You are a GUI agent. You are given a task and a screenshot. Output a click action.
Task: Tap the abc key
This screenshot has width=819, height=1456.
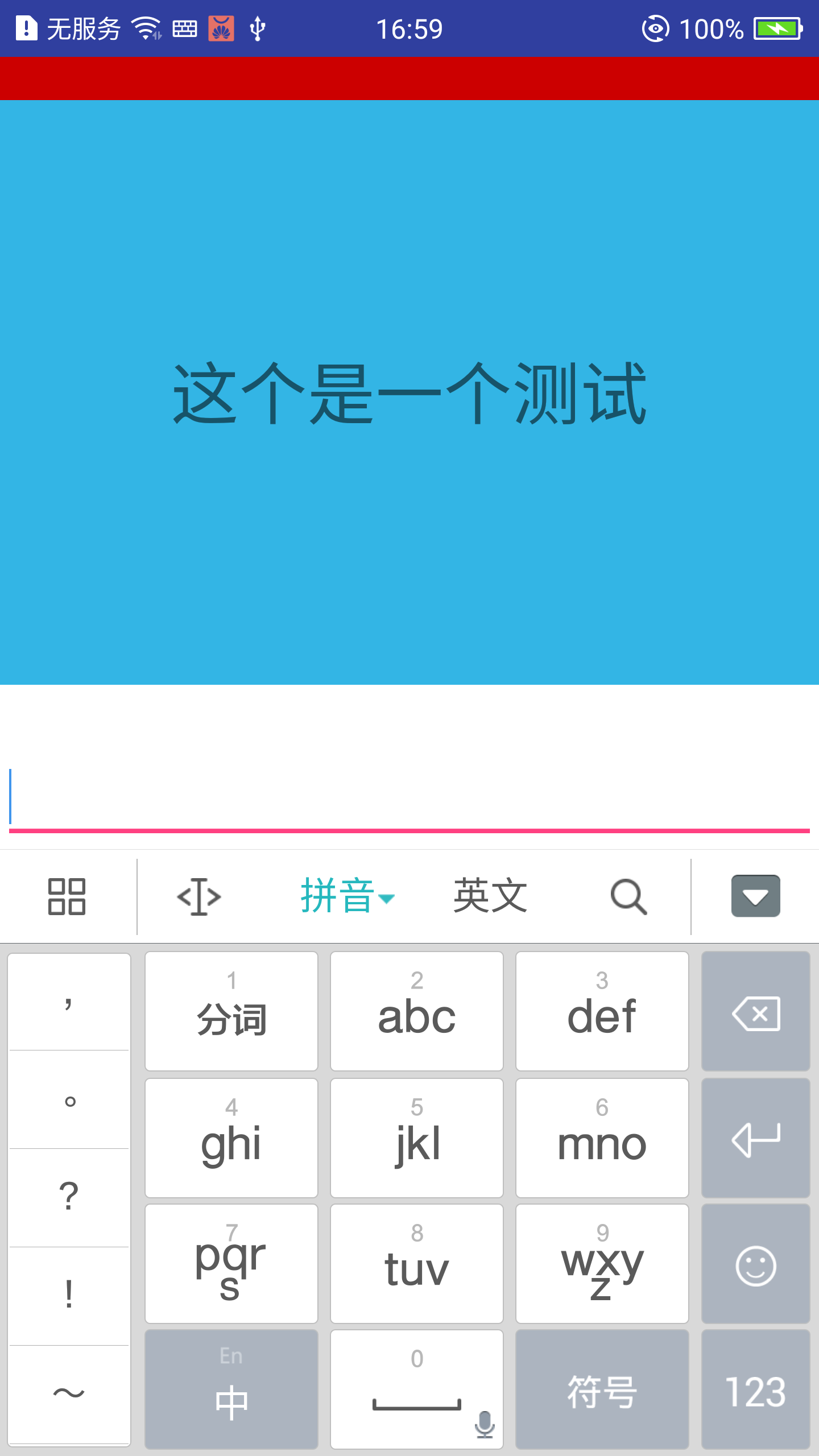pyautogui.click(x=416, y=1012)
